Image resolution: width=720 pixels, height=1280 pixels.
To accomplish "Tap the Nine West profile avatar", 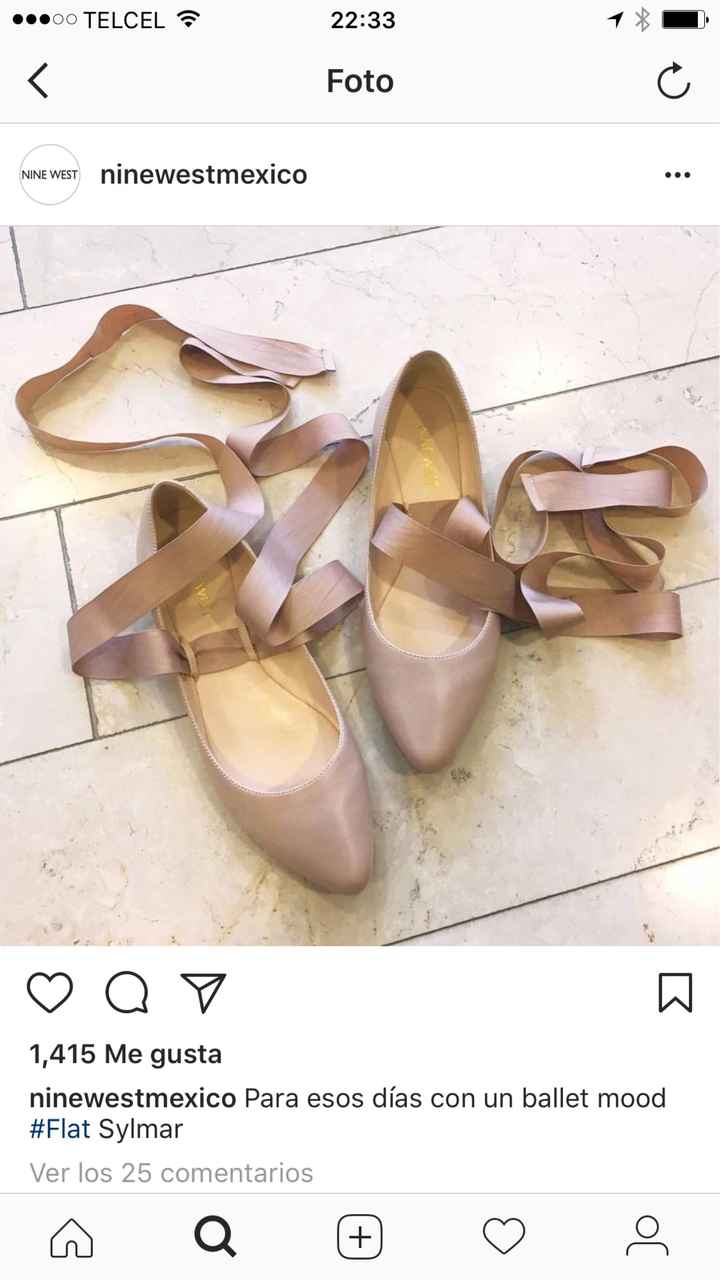I will pos(49,174).
